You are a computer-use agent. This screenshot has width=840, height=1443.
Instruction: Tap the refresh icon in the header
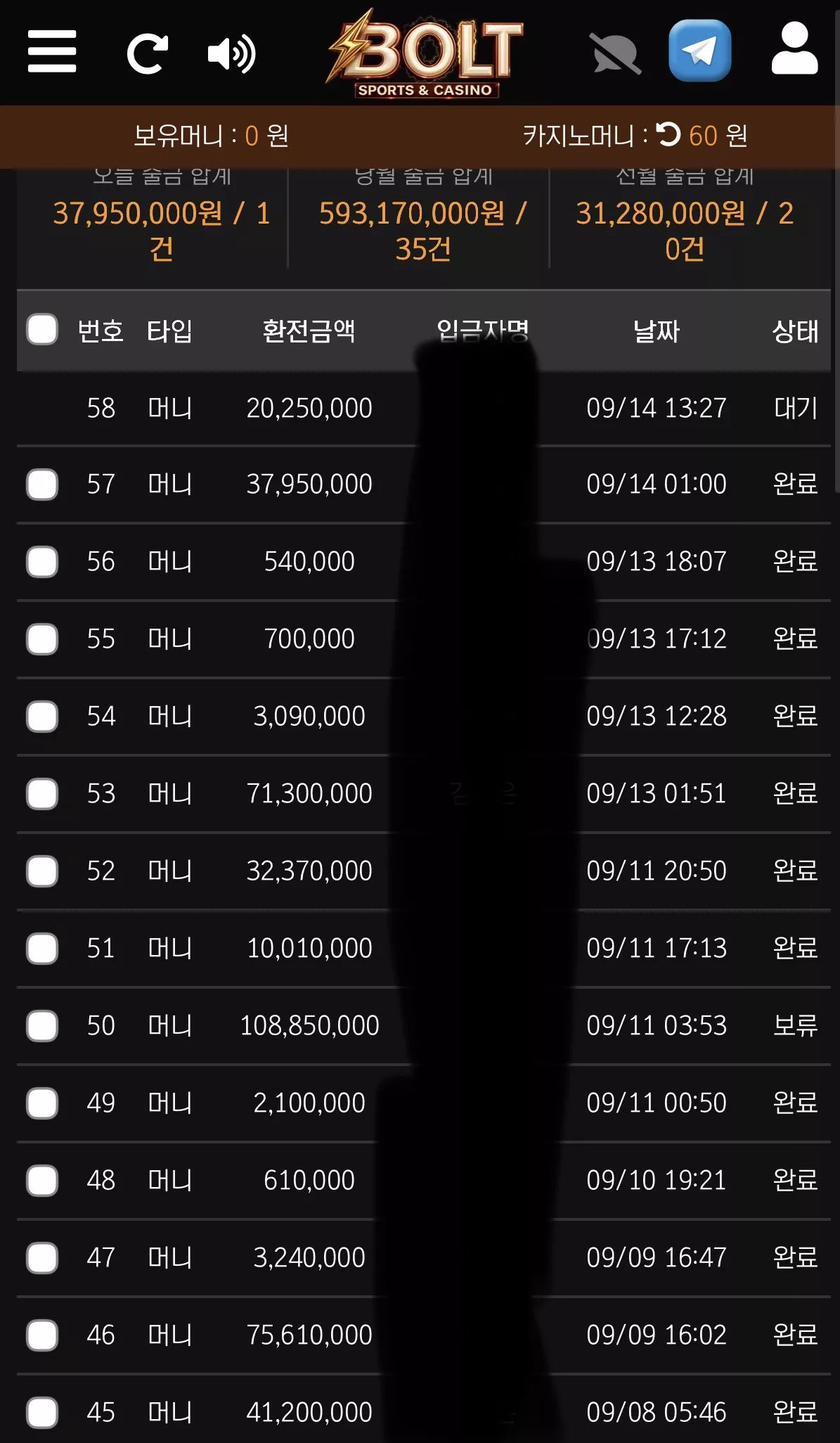coord(147,53)
